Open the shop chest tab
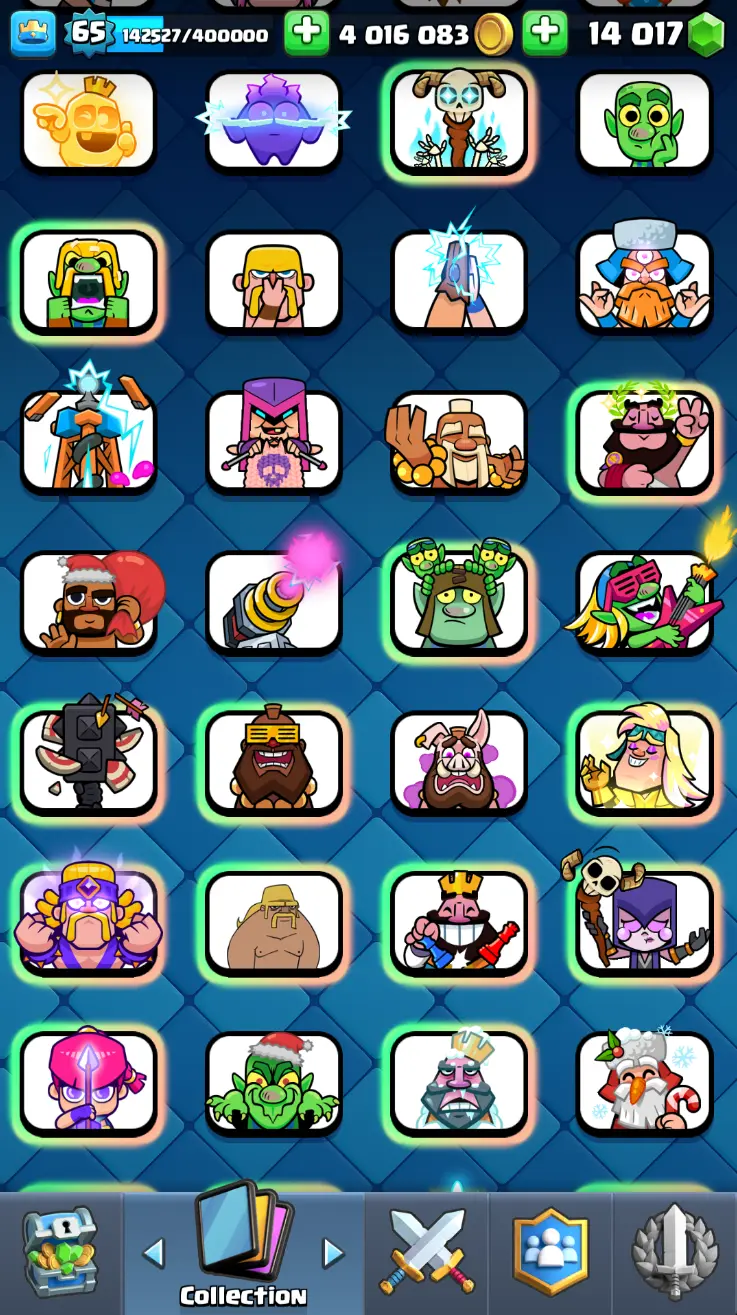737x1315 pixels. [x=60, y=1252]
